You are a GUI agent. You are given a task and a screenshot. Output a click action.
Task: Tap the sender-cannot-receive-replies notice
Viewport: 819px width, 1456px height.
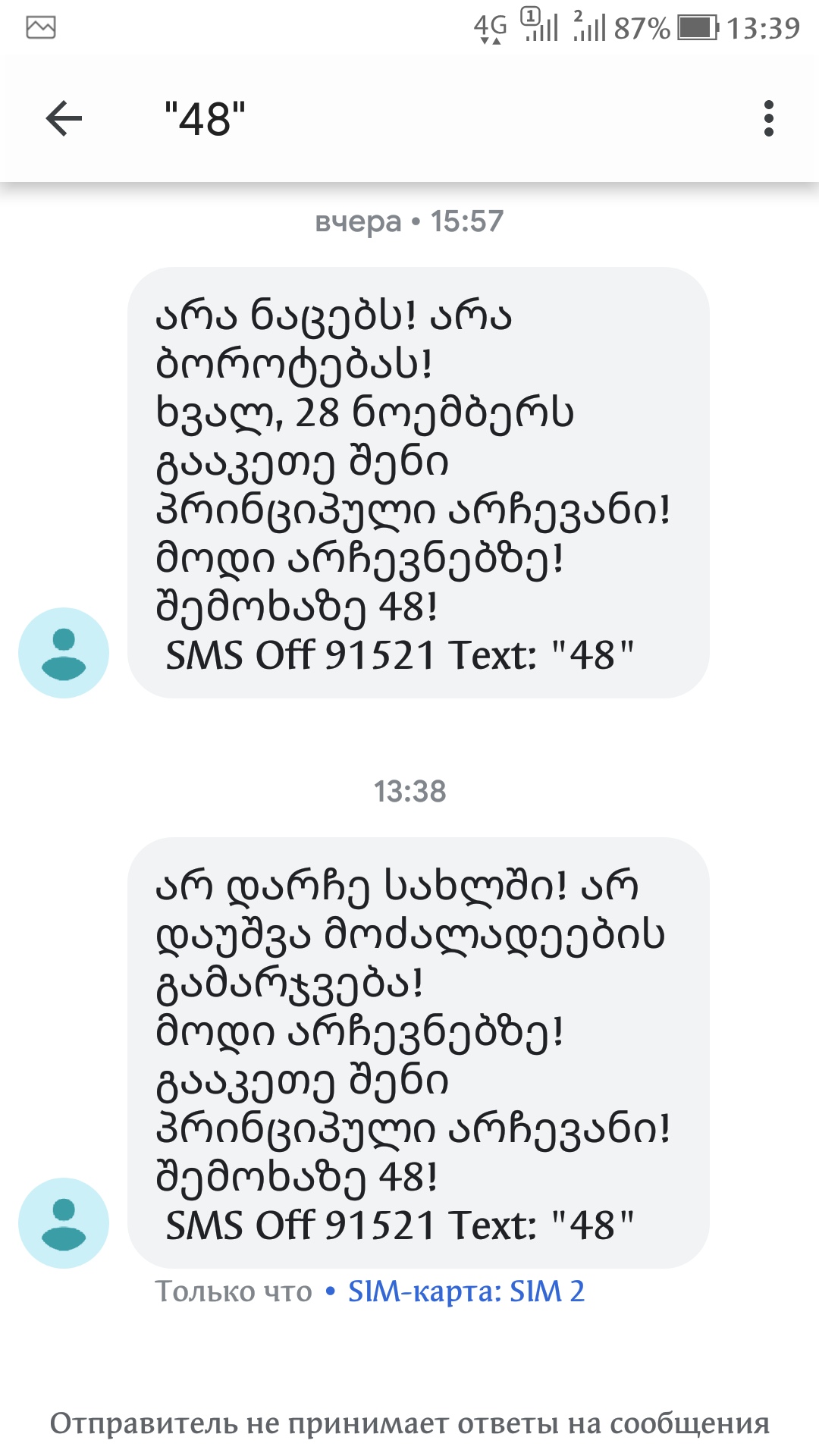pos(409,1420)
